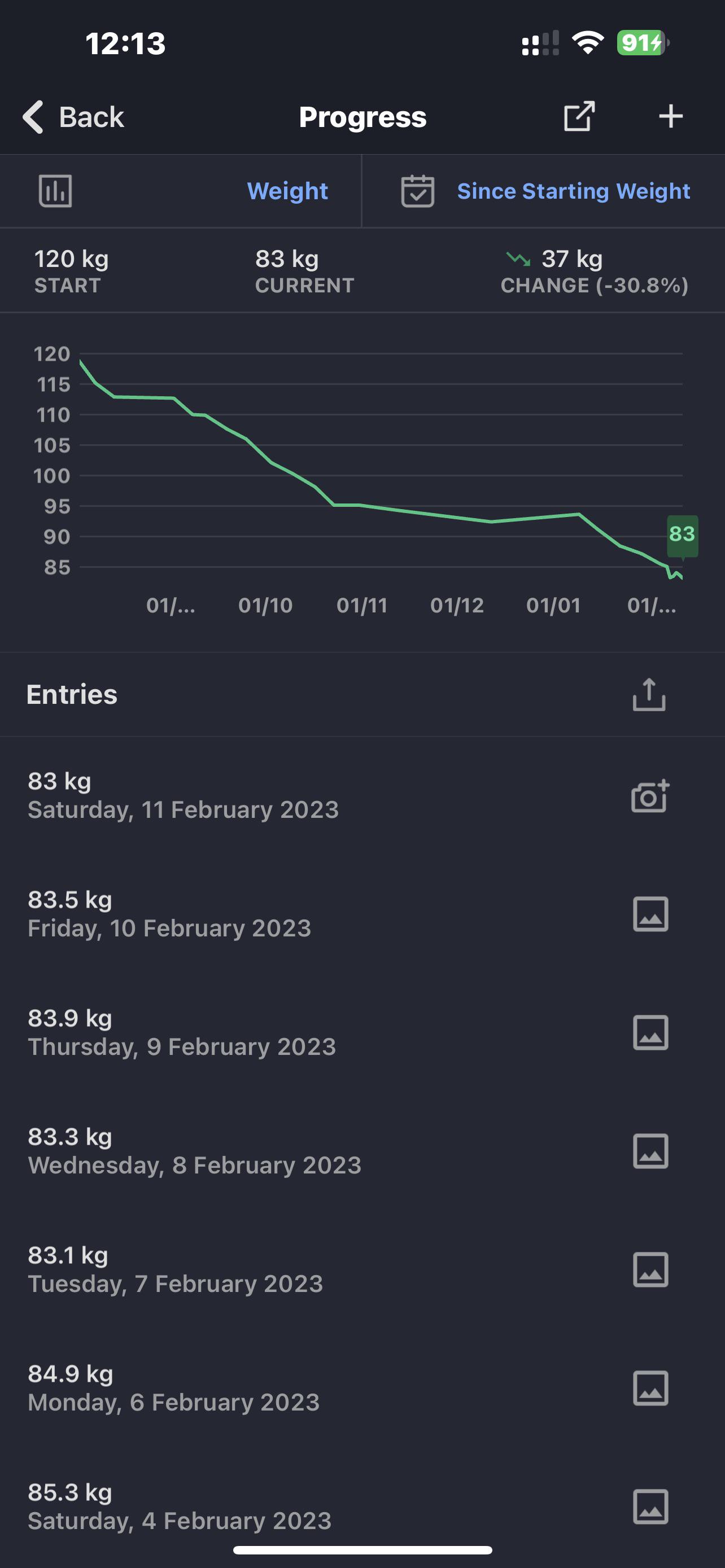View the photo for the 84.9 kg entry
This screenshot has height=1568, width=725.
(650, 1389)
